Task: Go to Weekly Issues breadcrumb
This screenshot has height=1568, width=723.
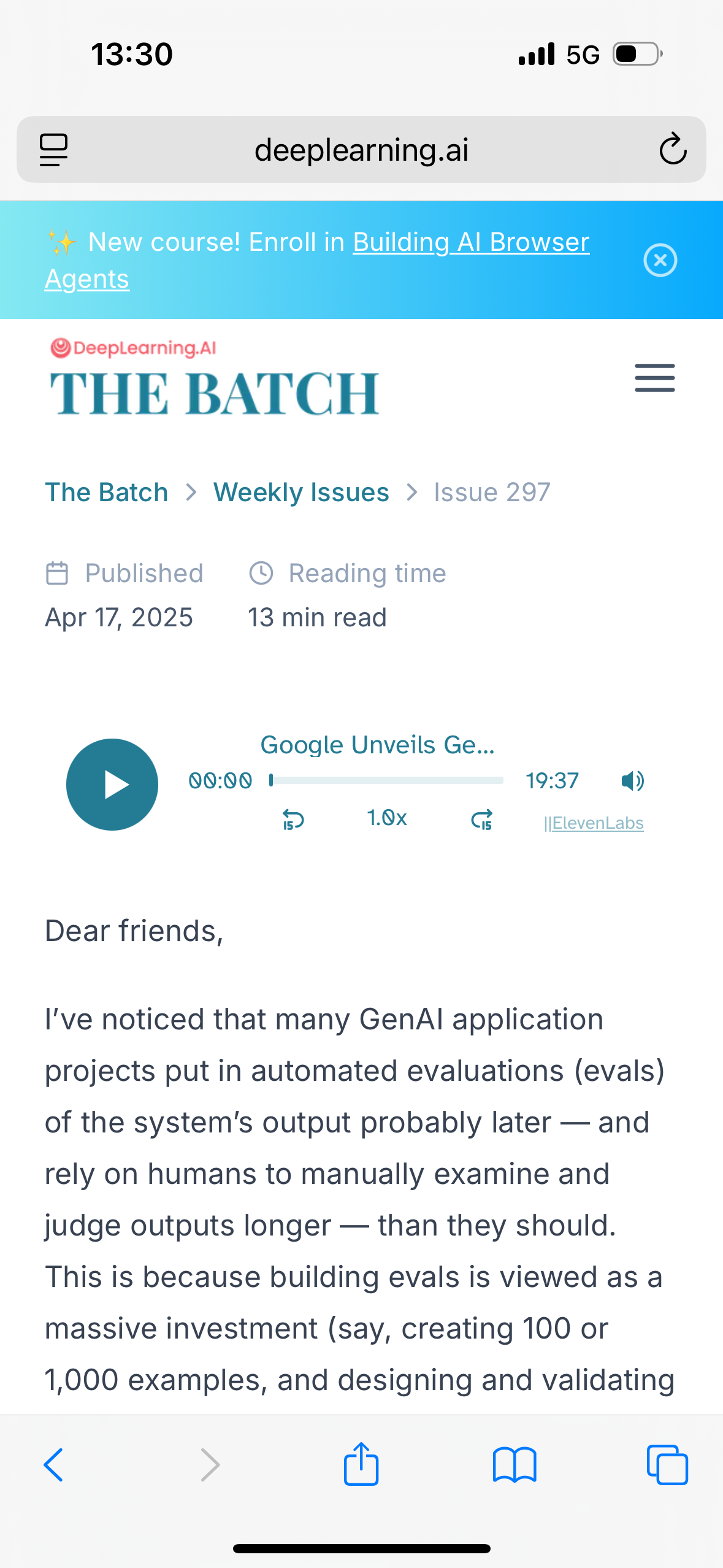Action: coord(301,492)
